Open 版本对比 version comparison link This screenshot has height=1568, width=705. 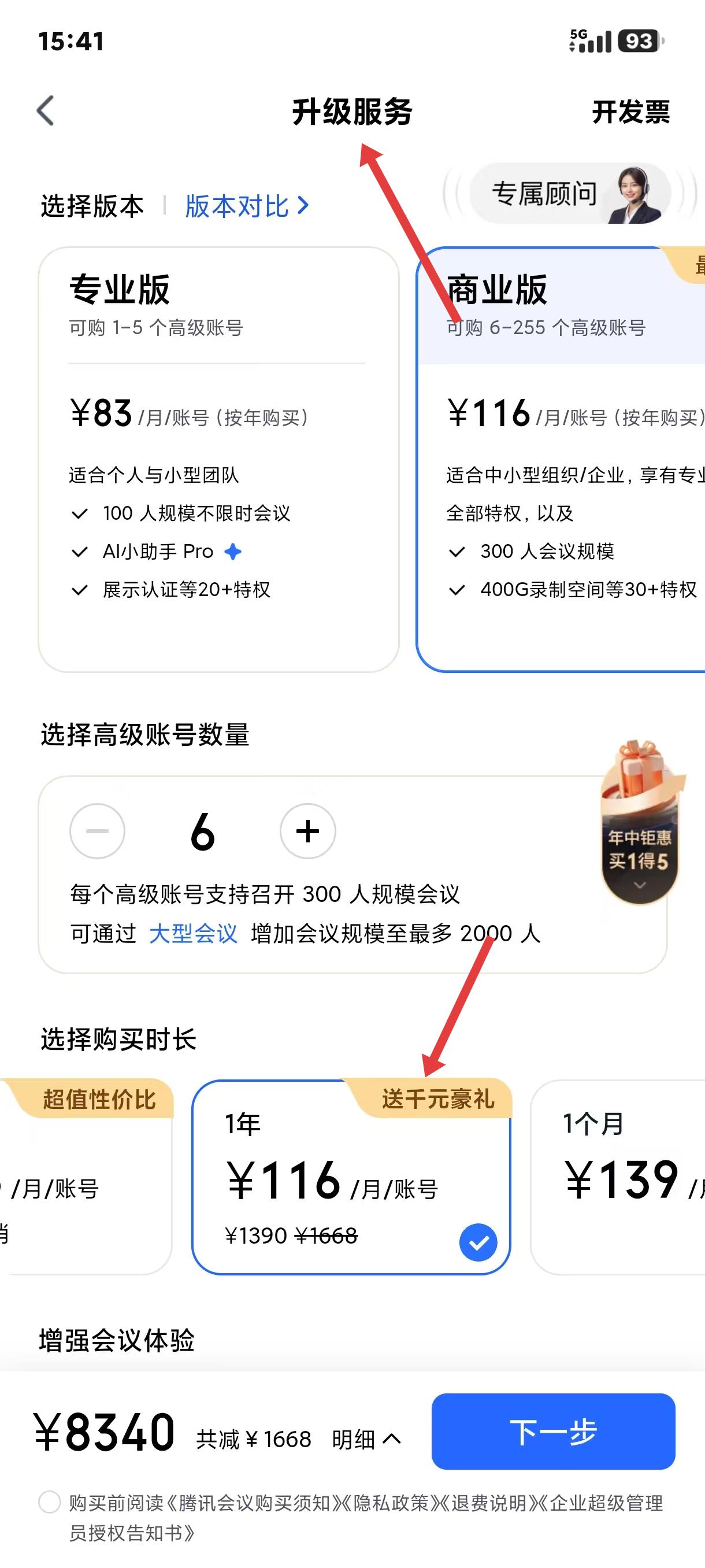coord(247,206)
